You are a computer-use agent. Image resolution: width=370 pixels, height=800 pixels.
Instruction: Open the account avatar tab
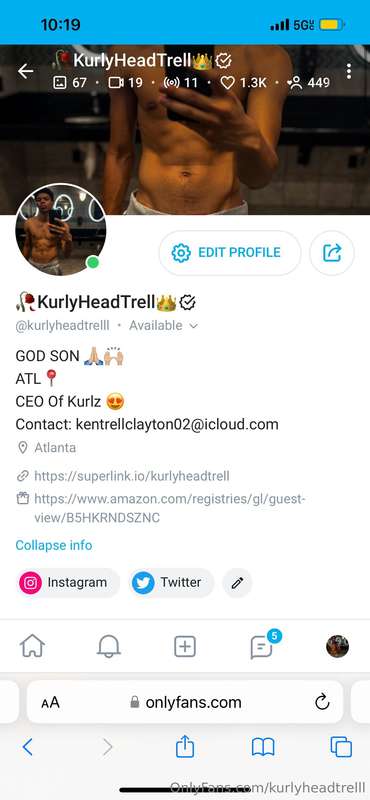[337, 646]
